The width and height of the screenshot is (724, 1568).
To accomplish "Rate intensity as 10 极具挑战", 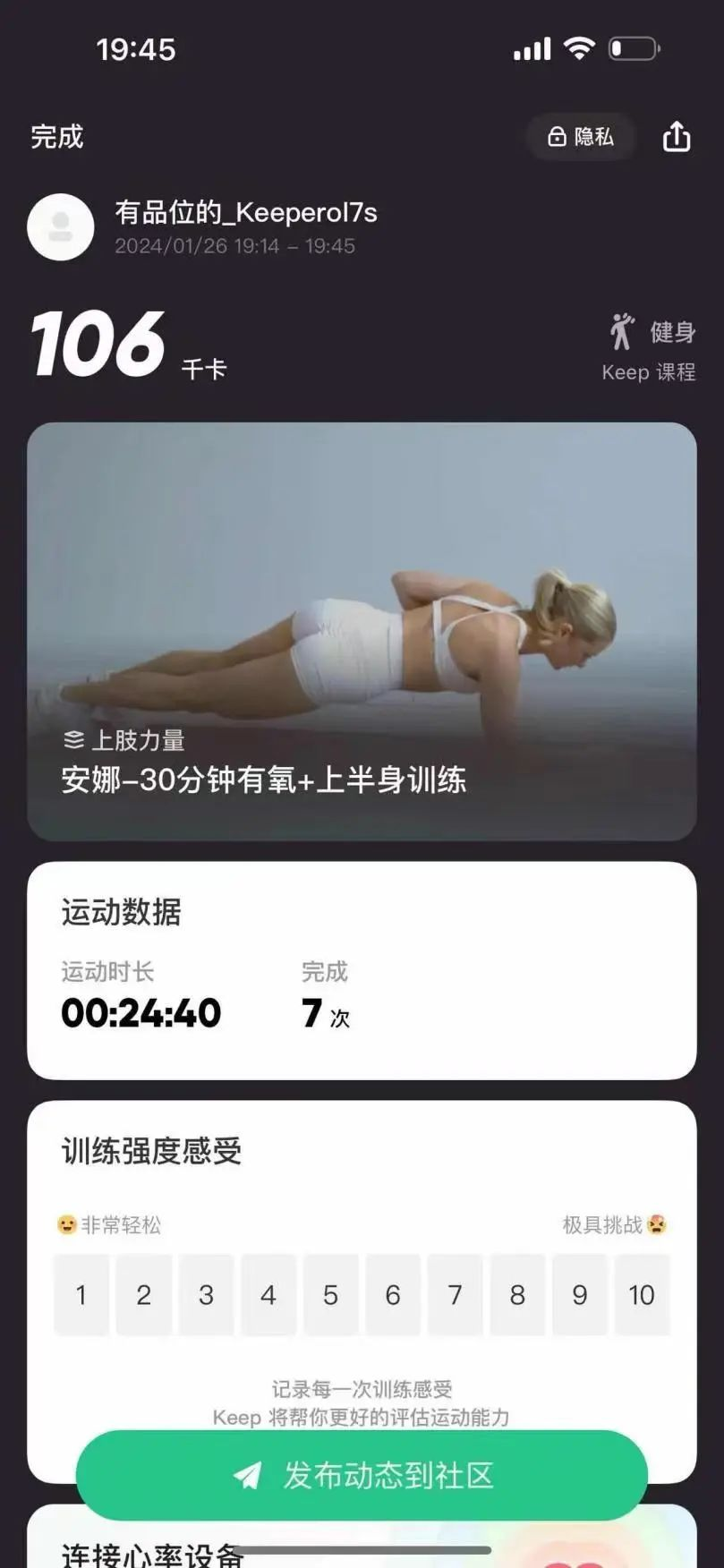I will (x=642, y=1294).
